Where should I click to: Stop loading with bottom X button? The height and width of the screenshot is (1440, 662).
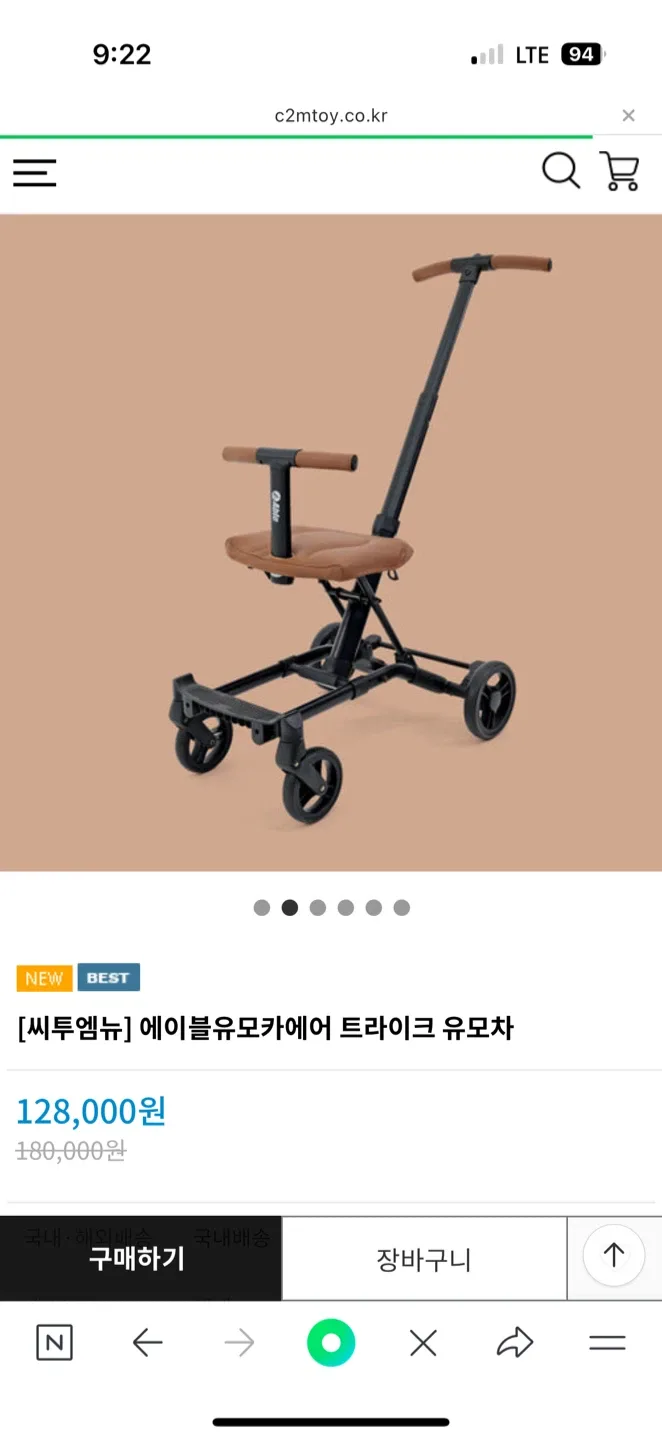click(x=423, y=1343)
